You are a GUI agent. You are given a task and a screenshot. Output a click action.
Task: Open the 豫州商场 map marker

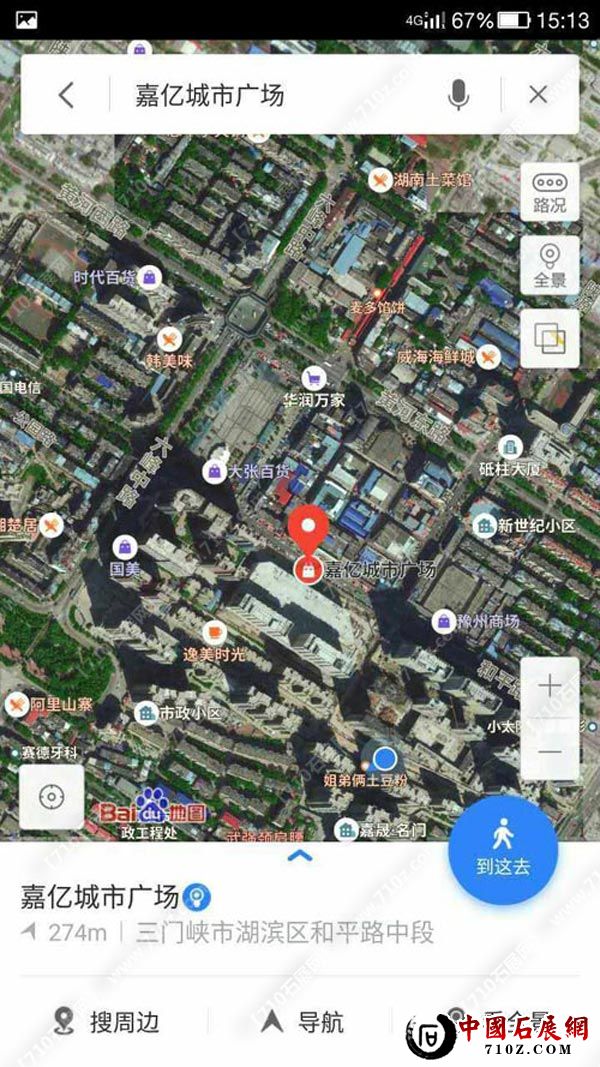pos(443,622)
